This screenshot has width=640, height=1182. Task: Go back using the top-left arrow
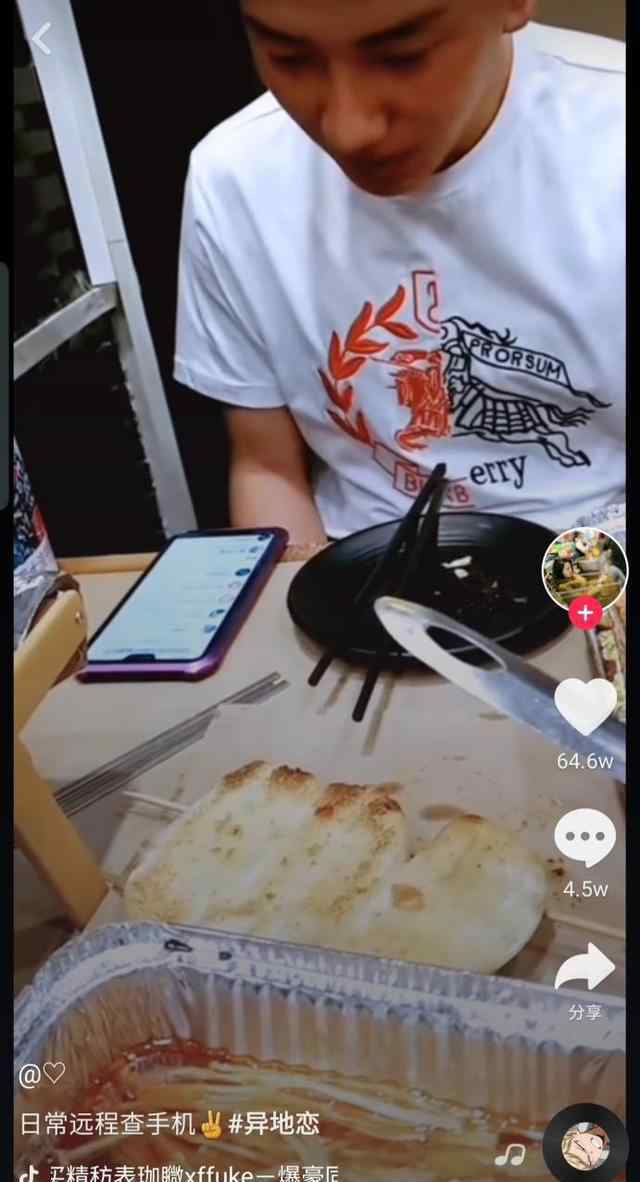pyautogui.click(x=40, y=38)
